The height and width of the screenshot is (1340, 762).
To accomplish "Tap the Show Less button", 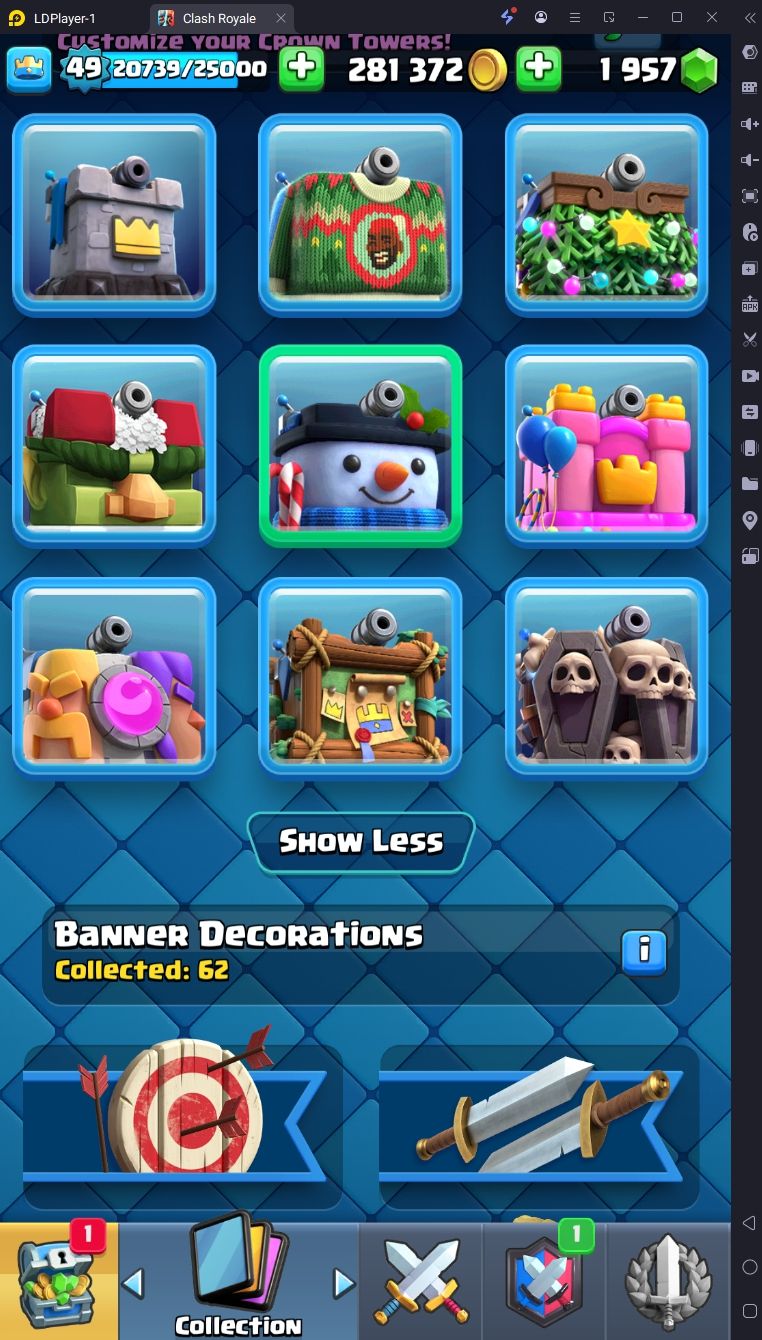I will [x=360, y=842].
